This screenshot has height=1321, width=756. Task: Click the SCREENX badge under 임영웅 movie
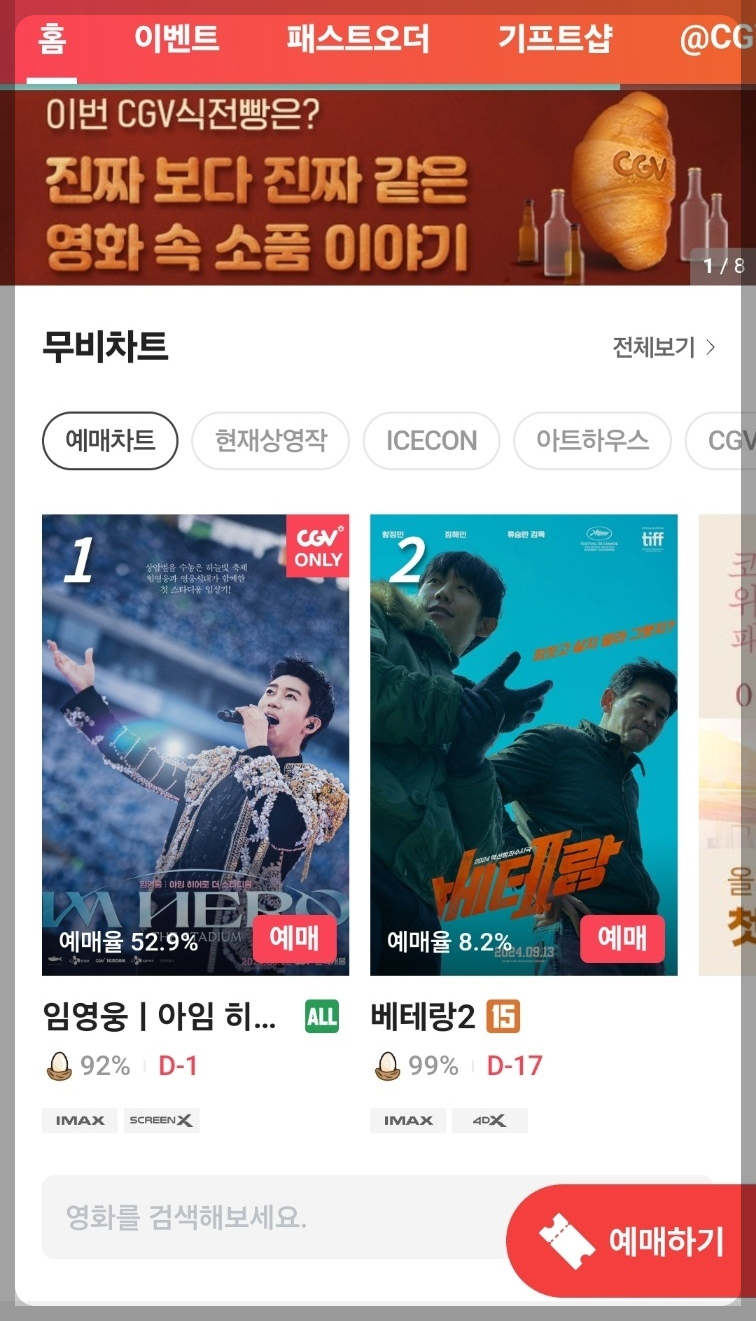click(161, 1120)
